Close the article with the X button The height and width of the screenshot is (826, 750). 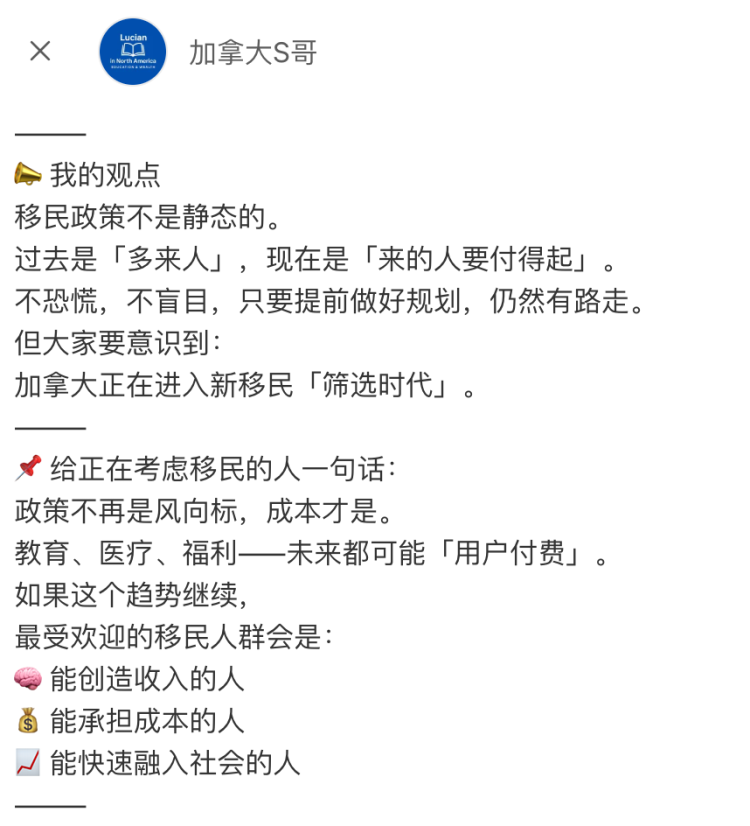[x=40, y=51]
